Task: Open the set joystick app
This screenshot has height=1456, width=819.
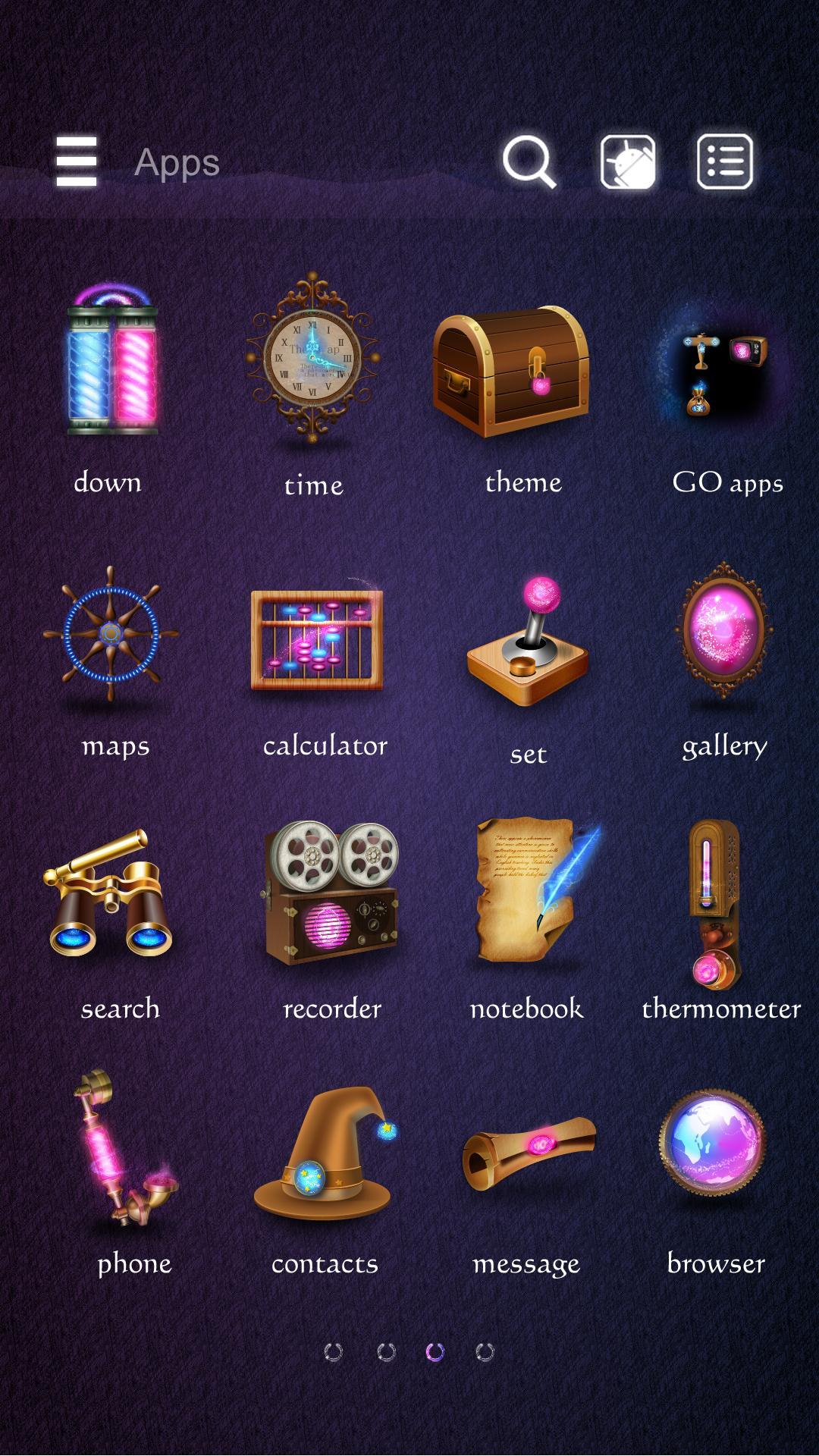Action: 528,641
